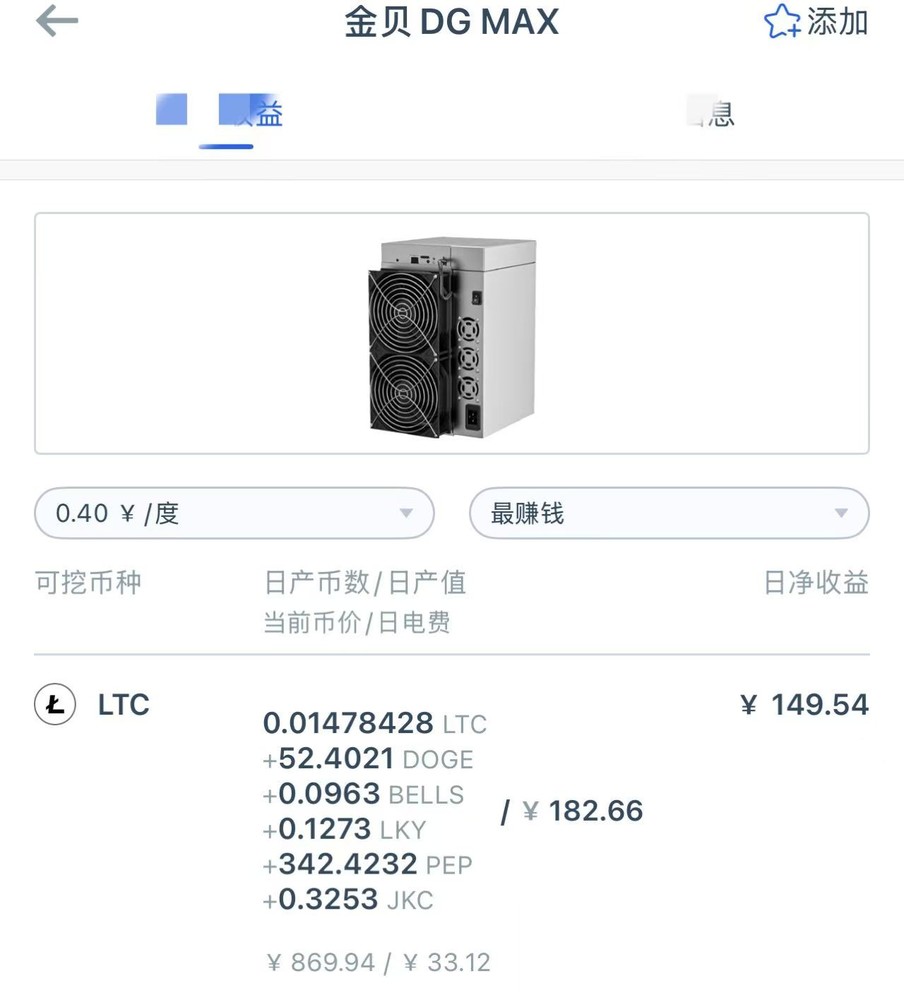Add this miner to favorites with 添加
904x1000 pixels.
[815, 22]
